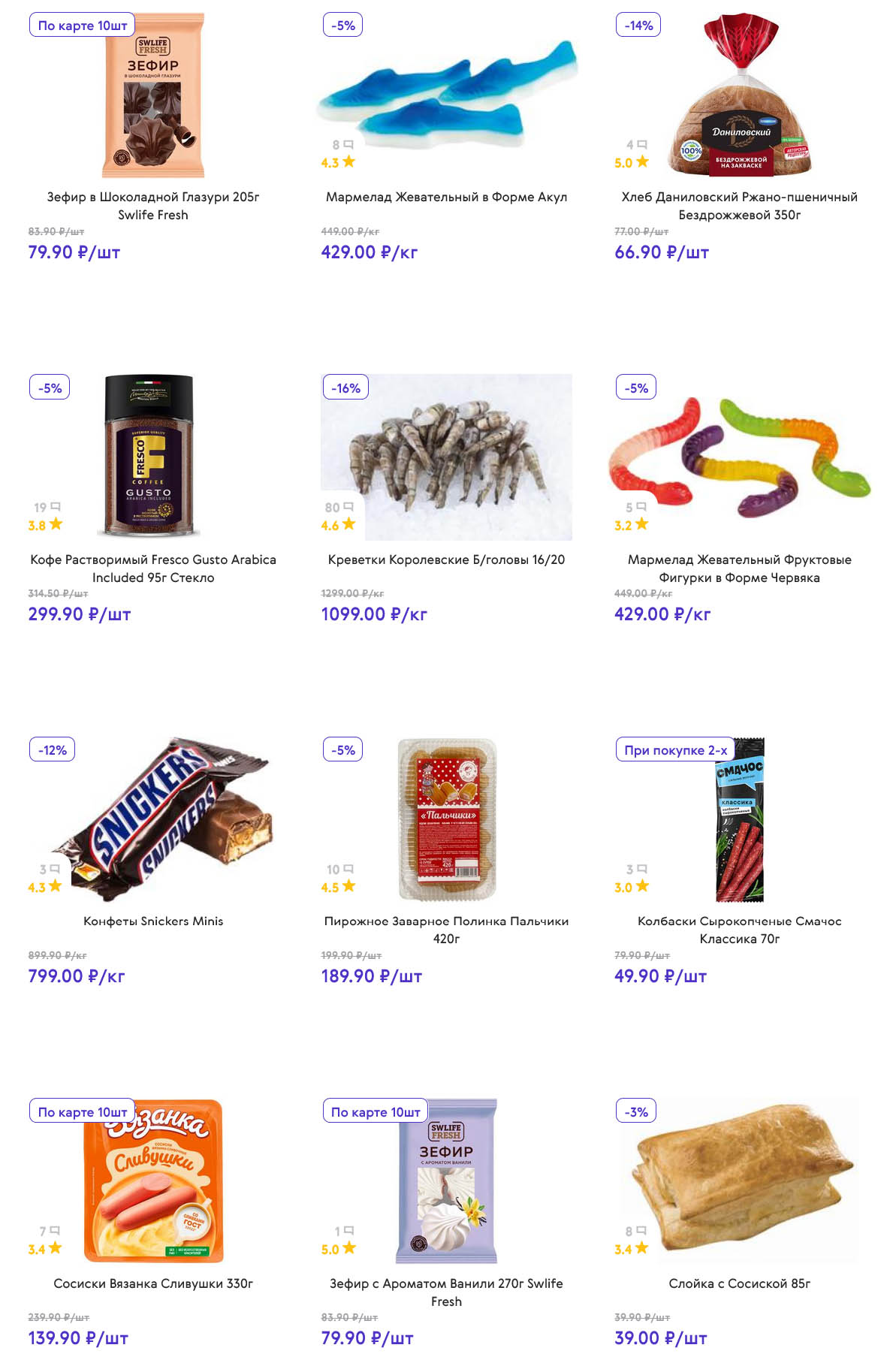
Task: Open Мармелад Жевательный в Форме Акул card
Action: coord(446,197)
